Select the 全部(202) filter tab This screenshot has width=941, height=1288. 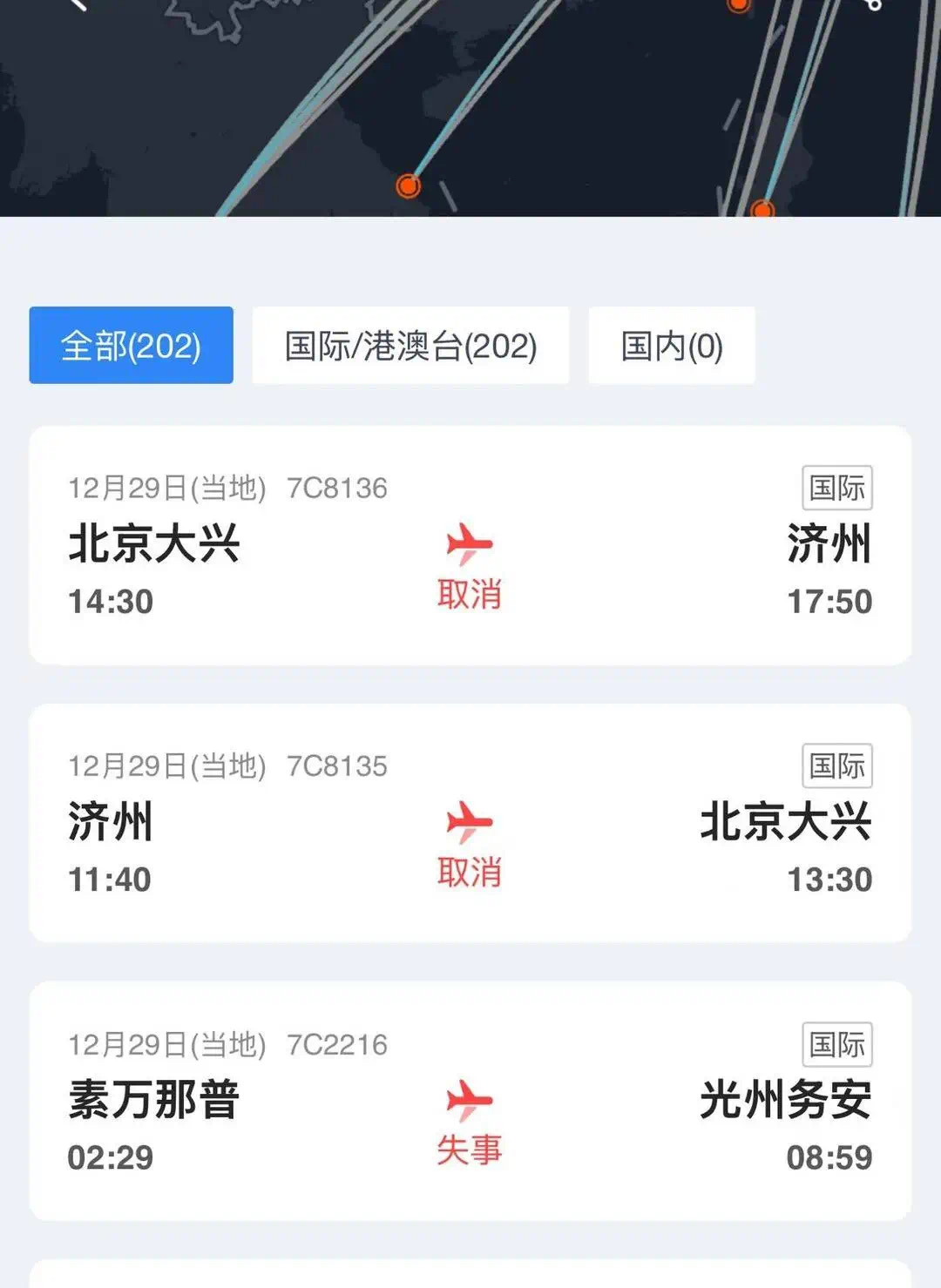[131, 346]
